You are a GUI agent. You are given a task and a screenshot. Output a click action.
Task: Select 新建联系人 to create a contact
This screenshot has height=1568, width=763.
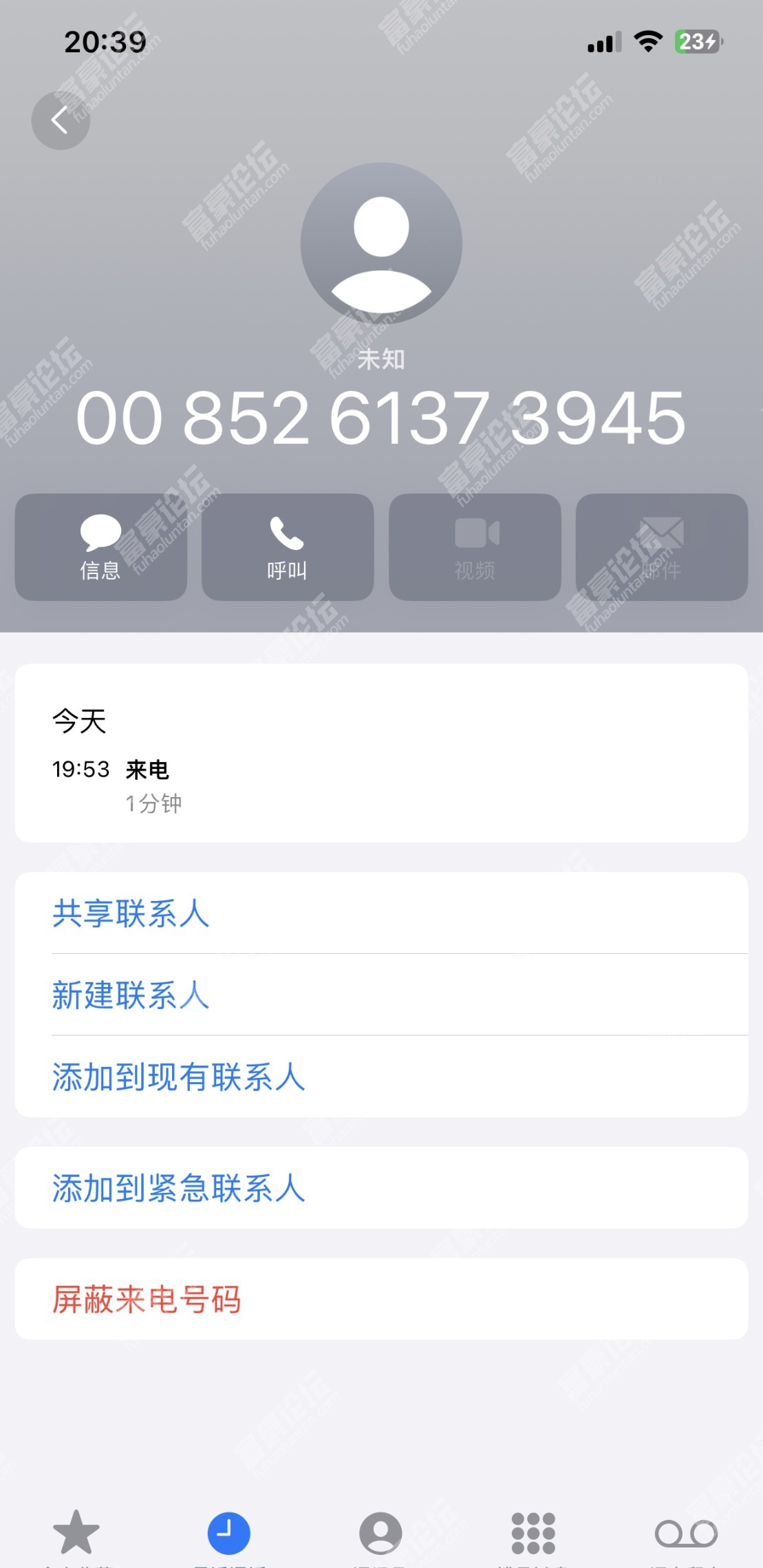pyautogui.click(x=381, y=995)
